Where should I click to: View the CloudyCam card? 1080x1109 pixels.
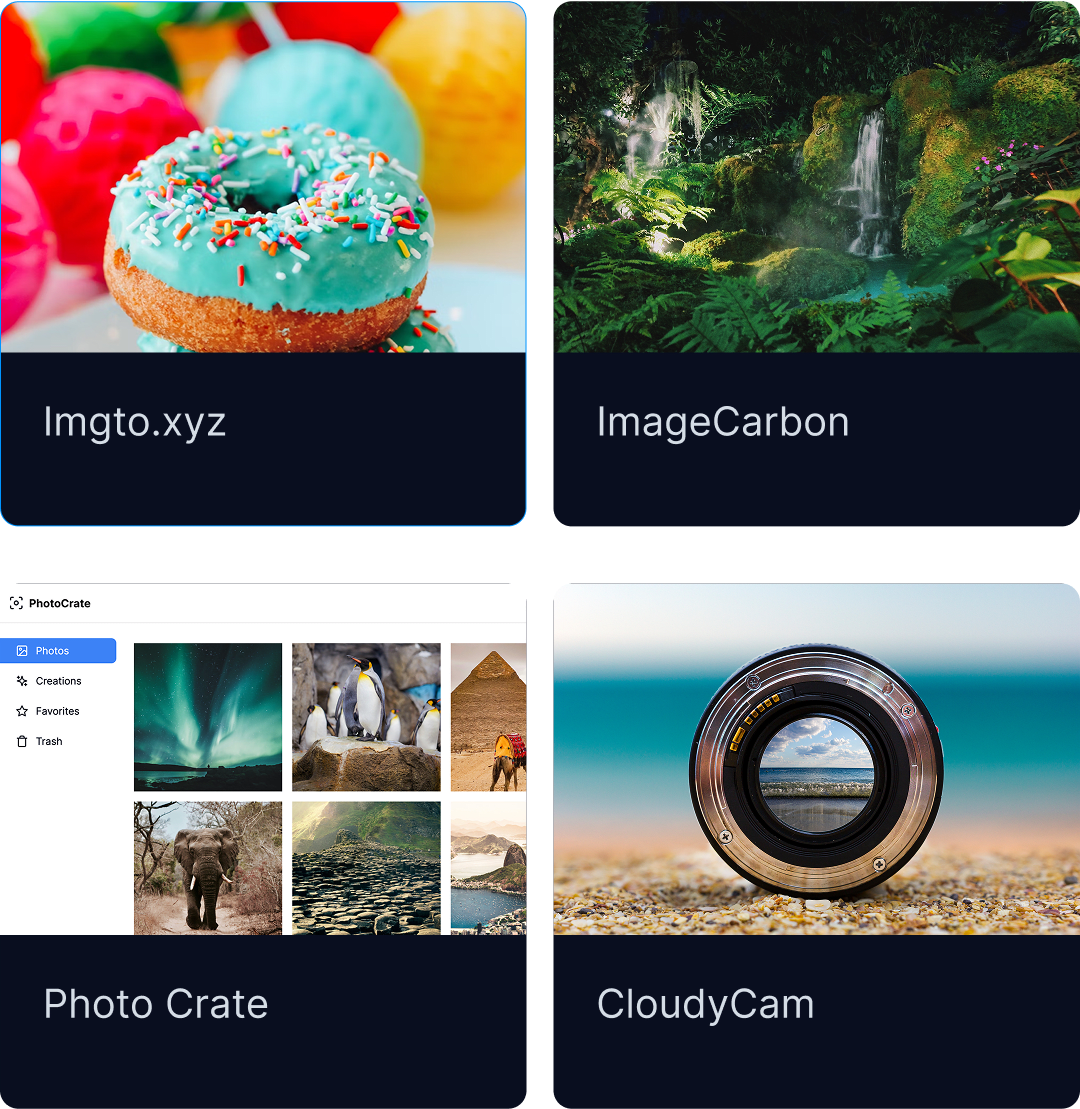tap(816, 845)
